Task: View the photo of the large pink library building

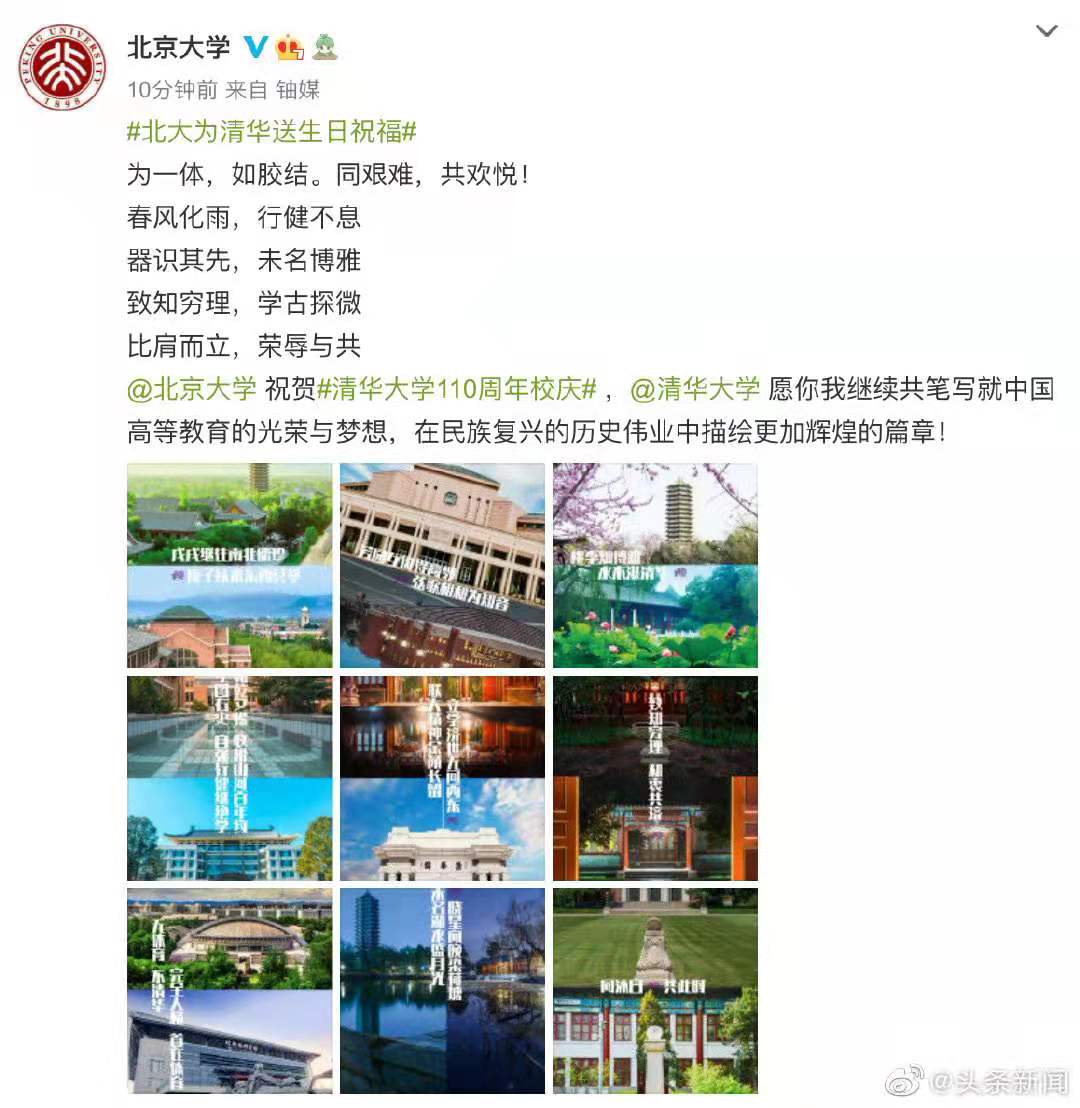Action: [442, 565]
